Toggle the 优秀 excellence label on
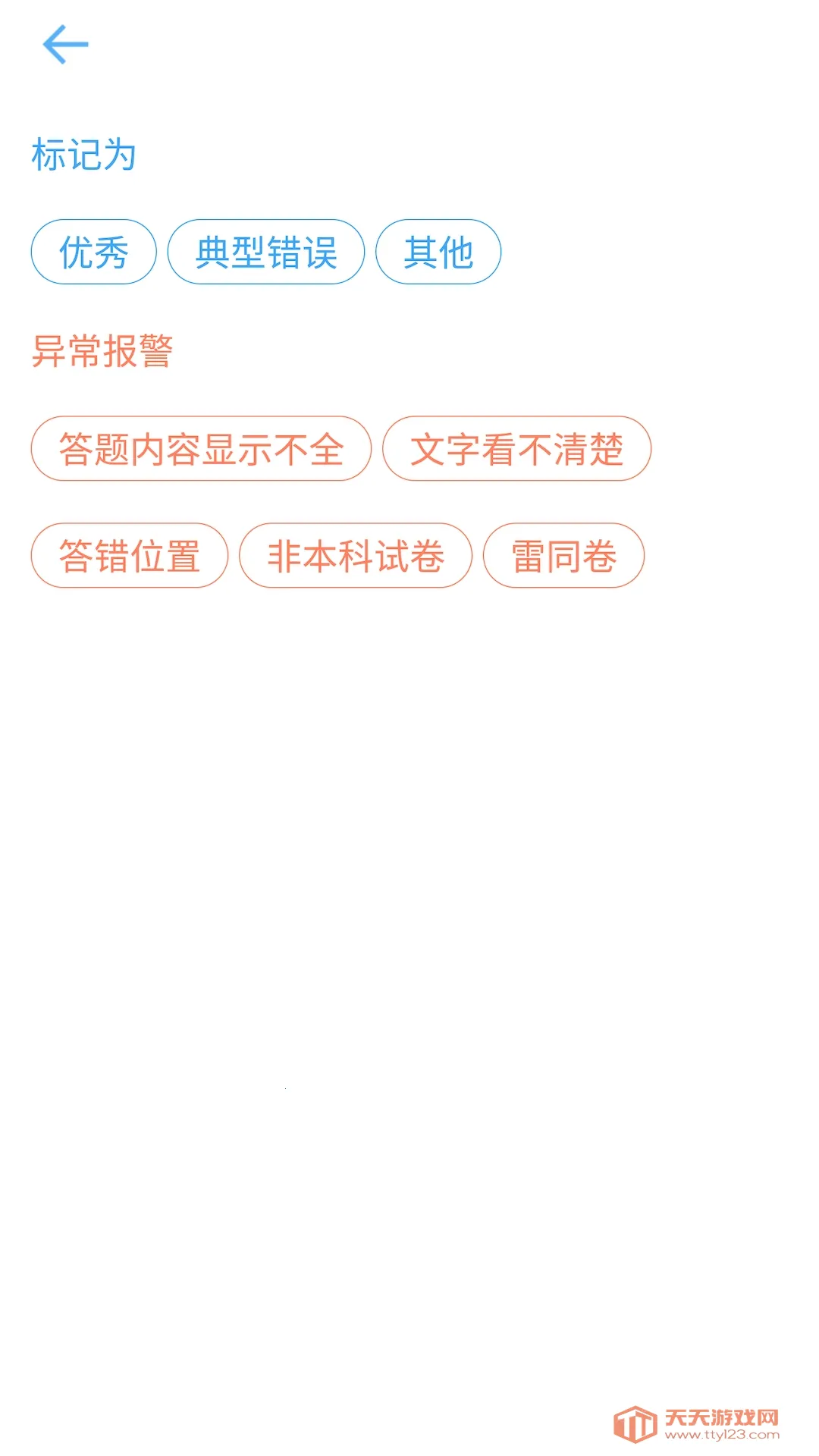This screenshot has width=819, height=1456. pos(93,251)
